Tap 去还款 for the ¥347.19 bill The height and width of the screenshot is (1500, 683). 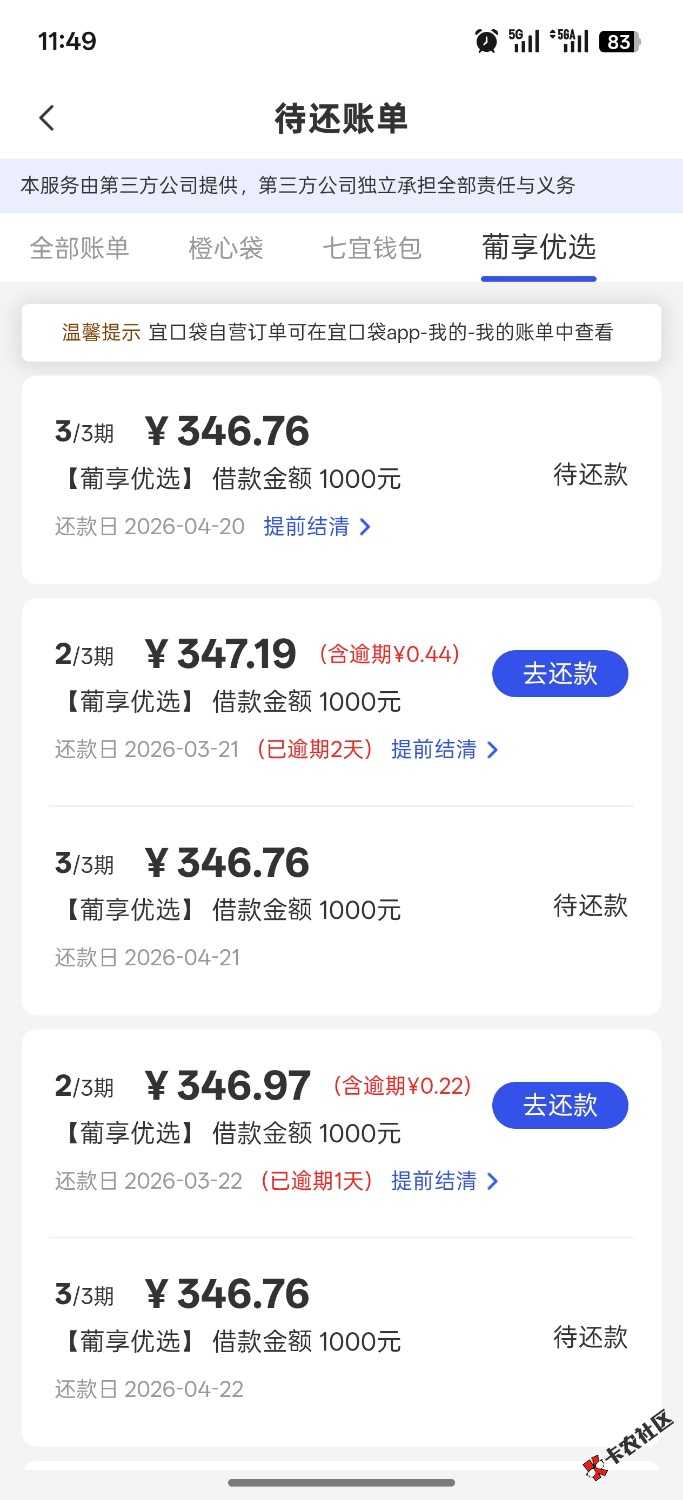pyautogui.click(x=560, y=674)
